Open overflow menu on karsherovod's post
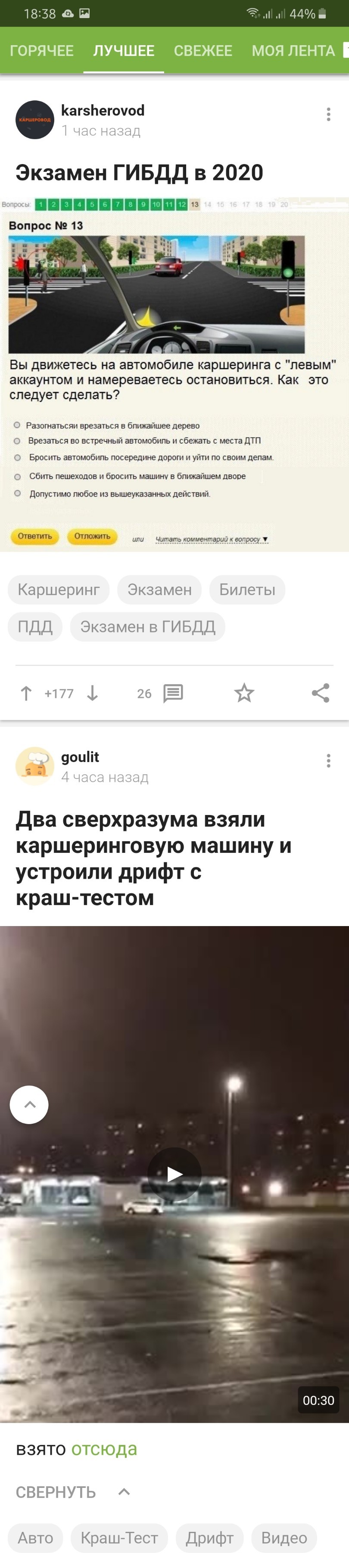This screenshot has width=349, height=1568. [x=328, y=115]
